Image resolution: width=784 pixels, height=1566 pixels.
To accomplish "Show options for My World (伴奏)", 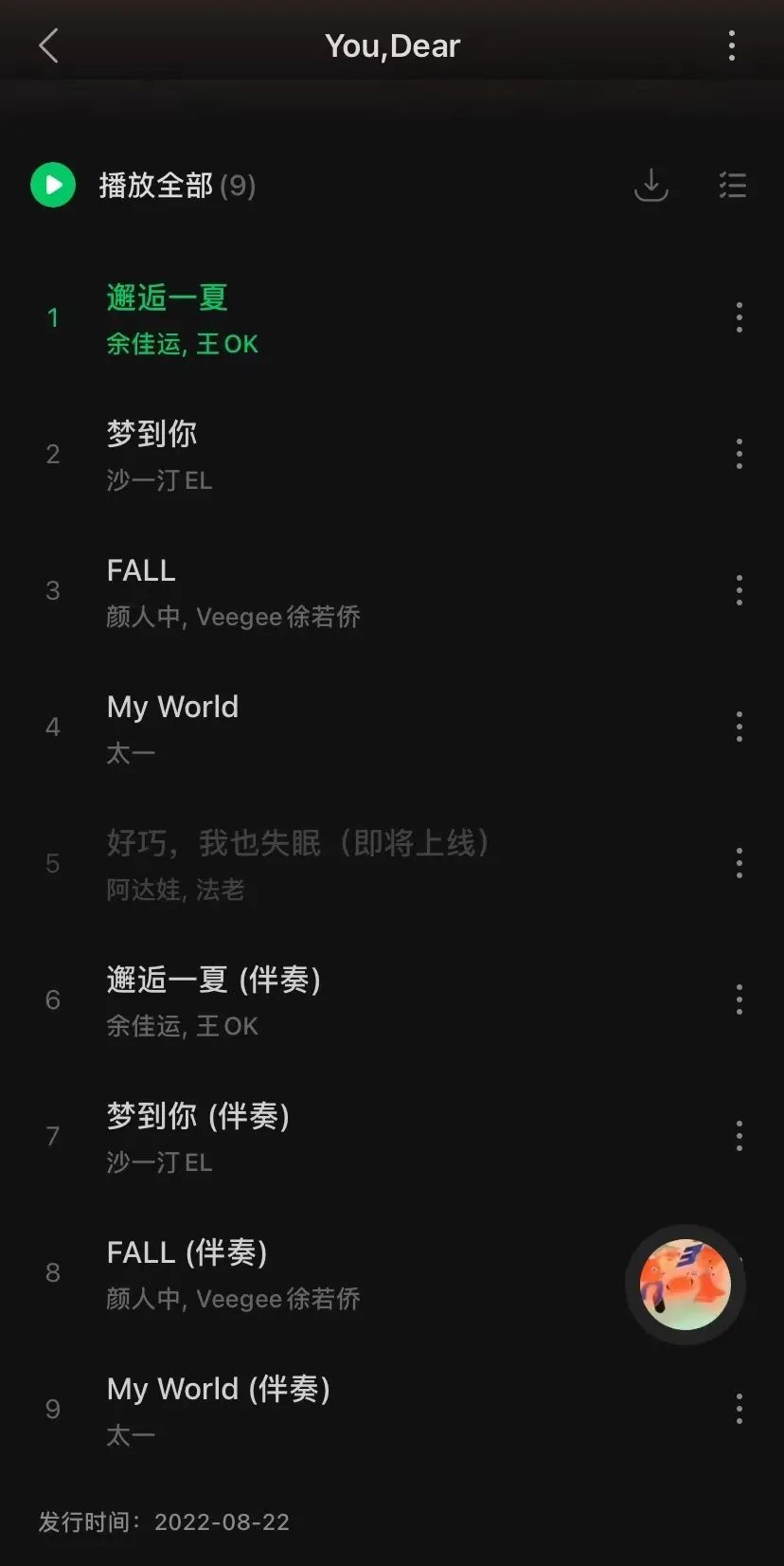I will (739, 1409).
